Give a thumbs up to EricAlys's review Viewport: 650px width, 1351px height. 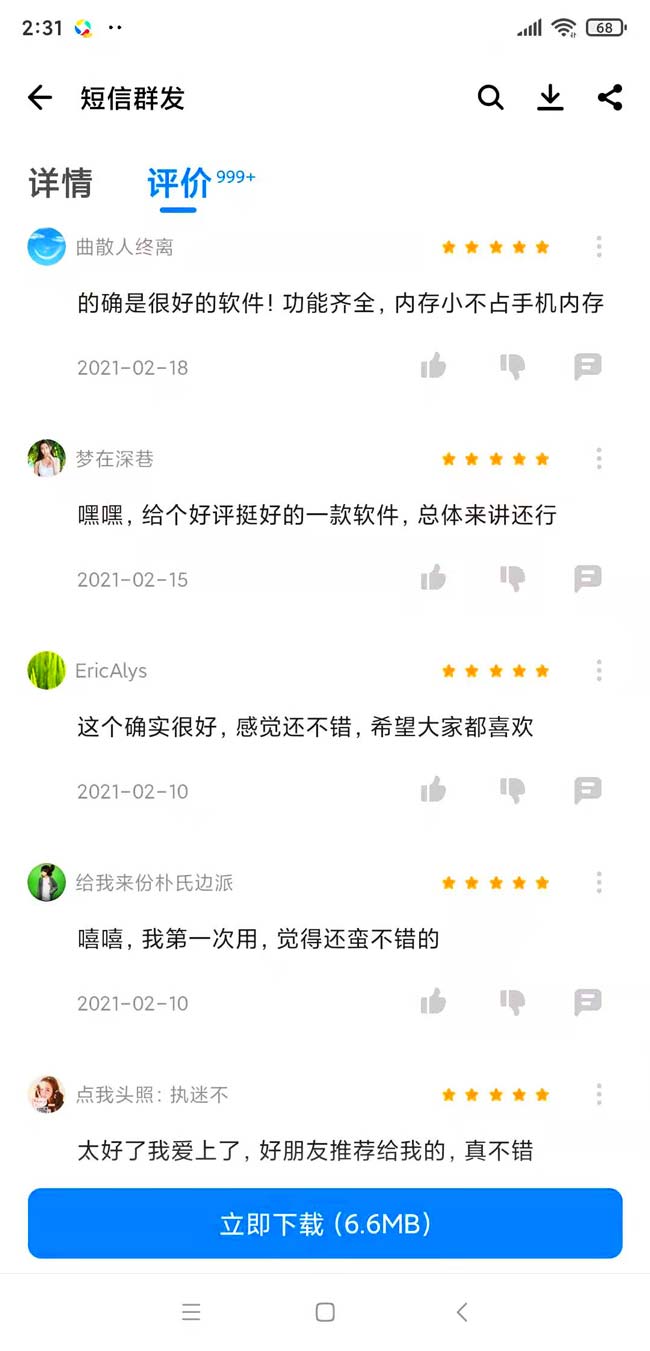pos(433,790)
